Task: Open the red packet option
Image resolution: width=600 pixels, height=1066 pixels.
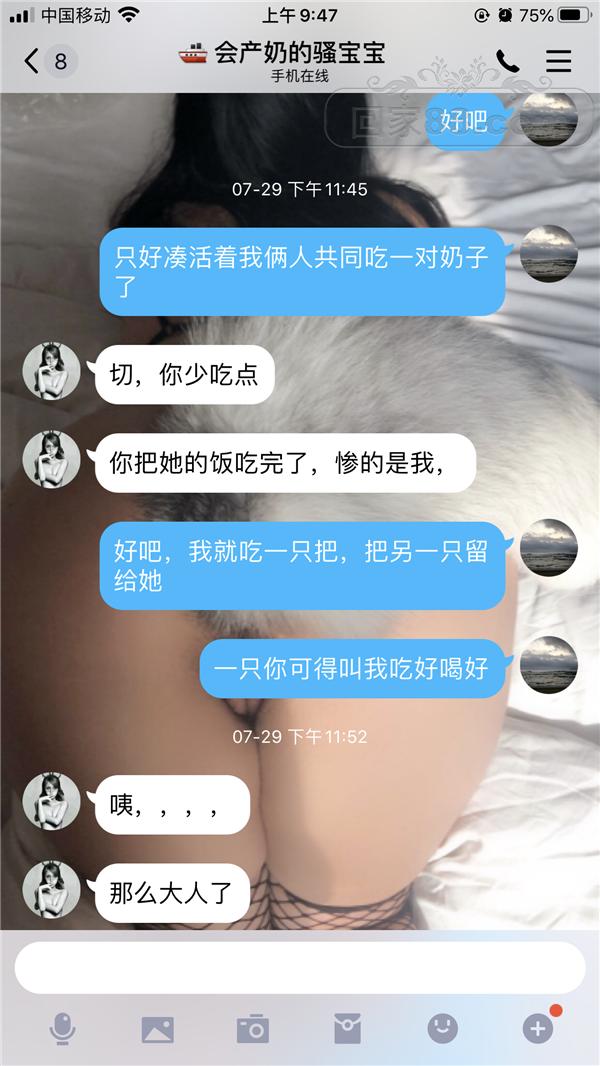Action: point(347,1028)
